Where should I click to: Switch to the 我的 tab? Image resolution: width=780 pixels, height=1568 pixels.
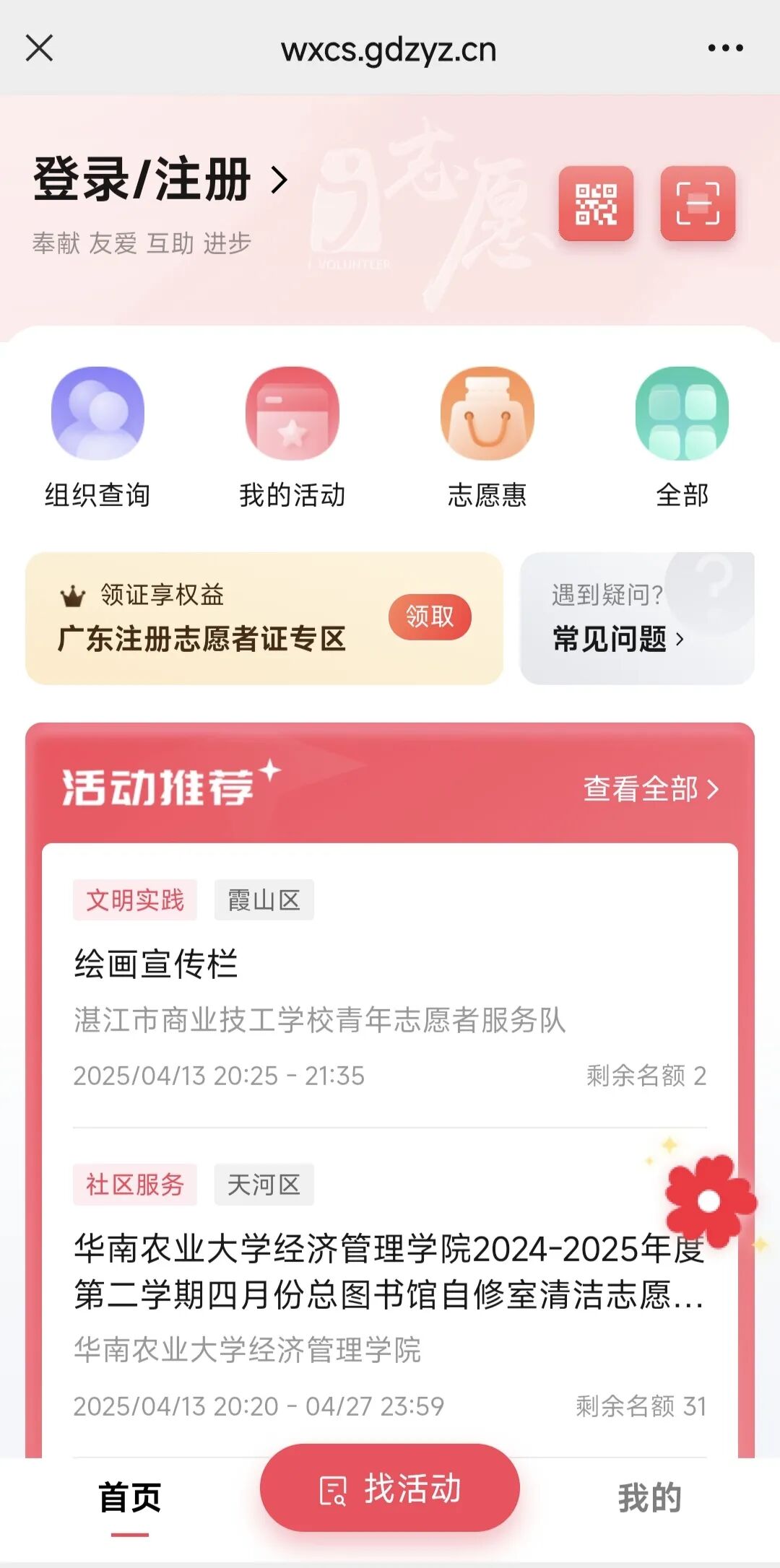point(649,1499)
